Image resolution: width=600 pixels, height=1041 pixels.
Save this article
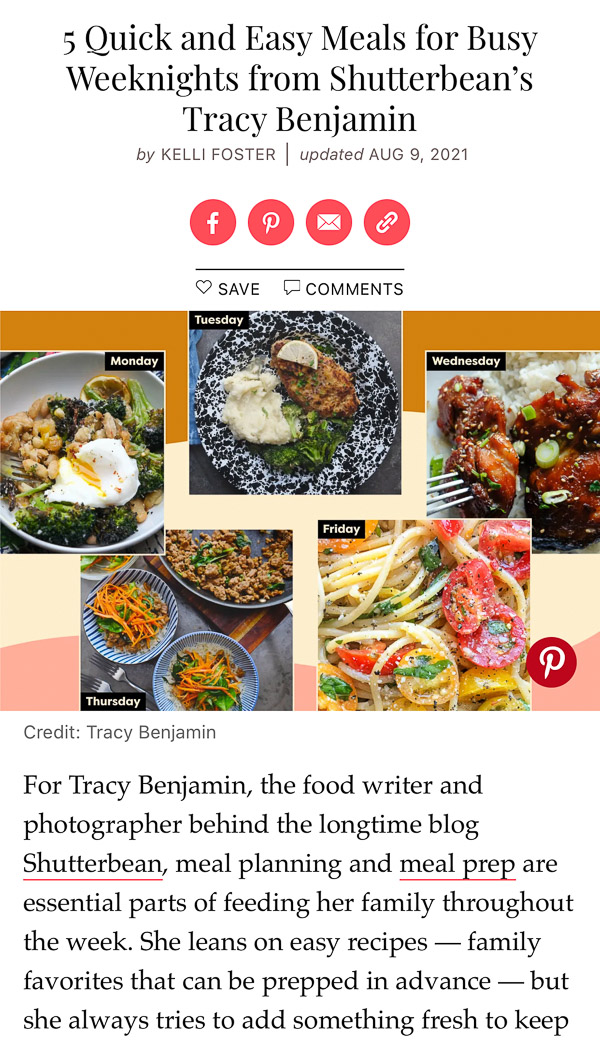pyautogui.click(x=228, y=289)
